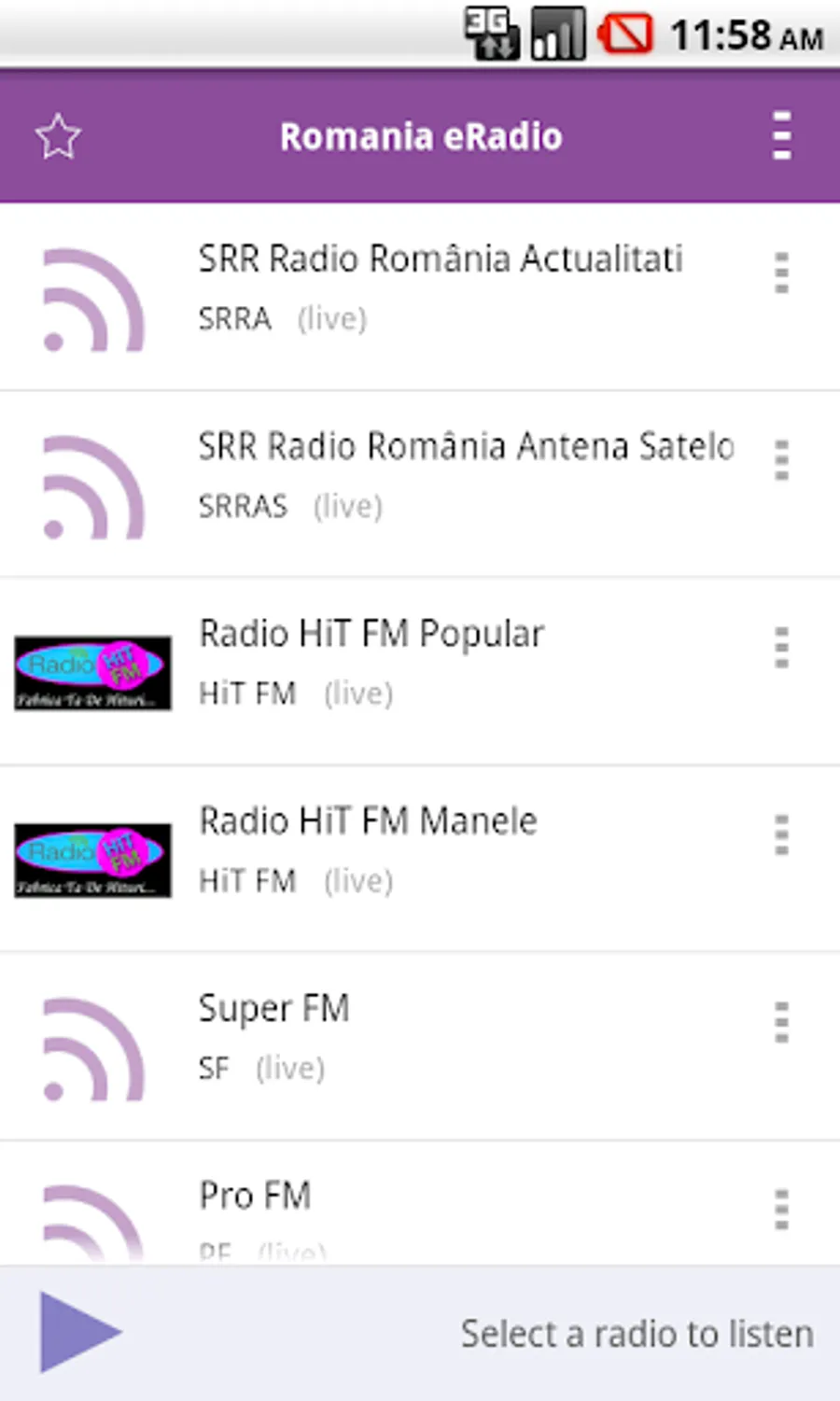Choose Radio HiT FM Popular
Image resolution: width=840 pixels, height=1401 pixels.
click(x=371, y=663)
